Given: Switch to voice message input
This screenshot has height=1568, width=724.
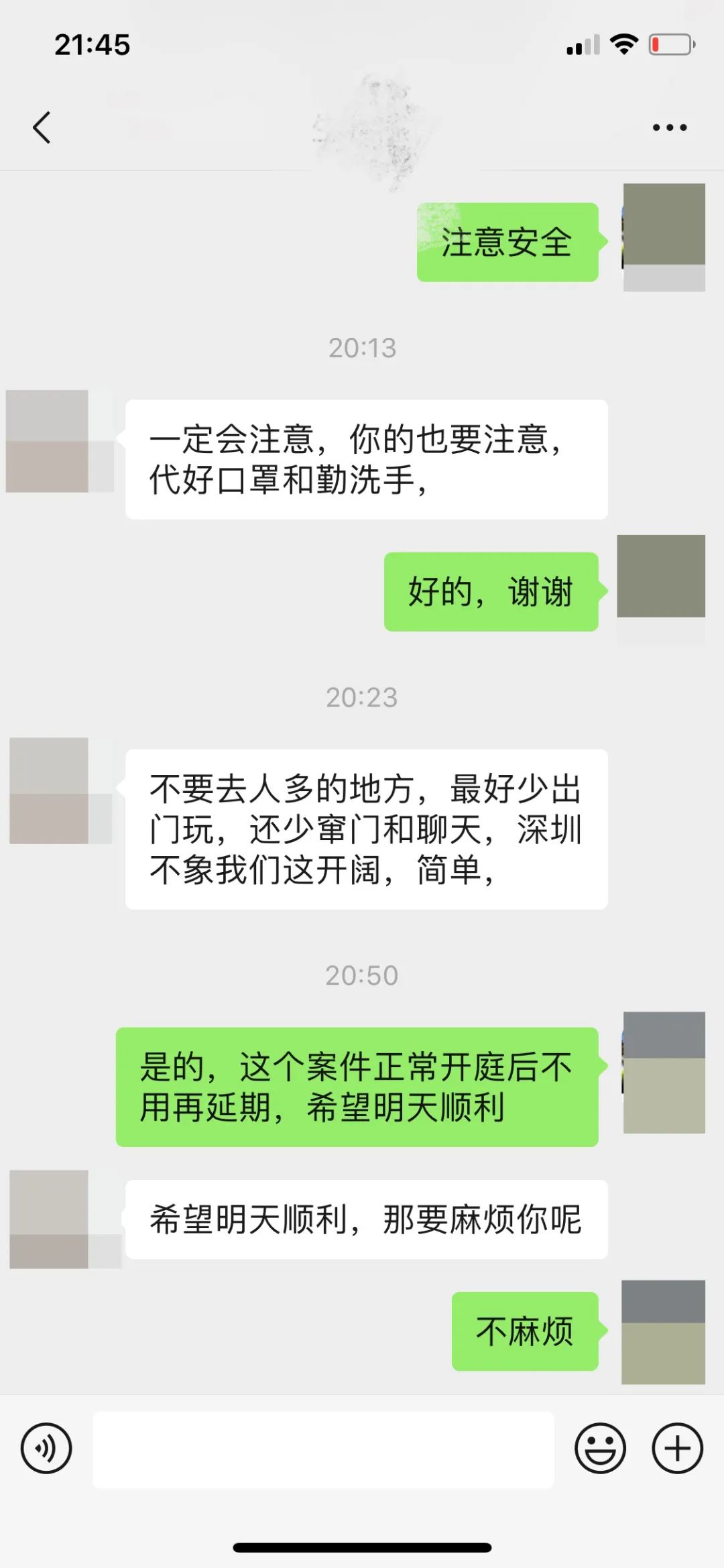Looking at the screenshot, I should click(x=46, y=1449).
